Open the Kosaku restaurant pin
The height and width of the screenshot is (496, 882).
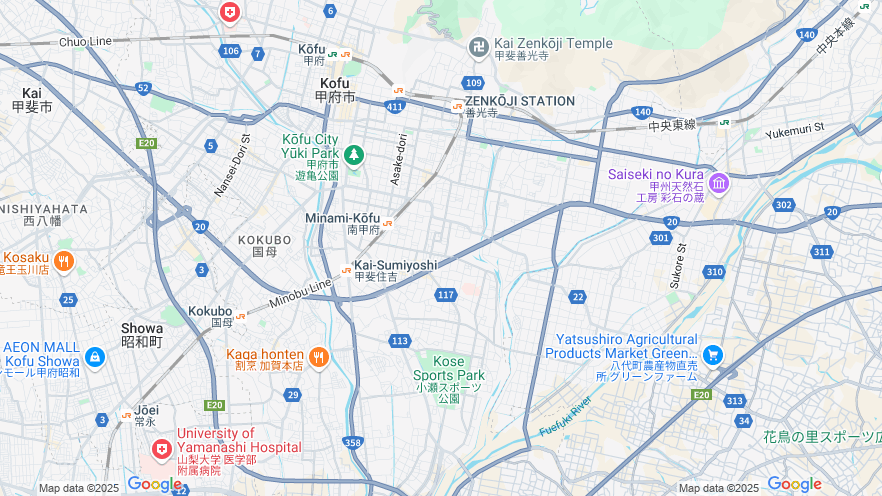63,262
